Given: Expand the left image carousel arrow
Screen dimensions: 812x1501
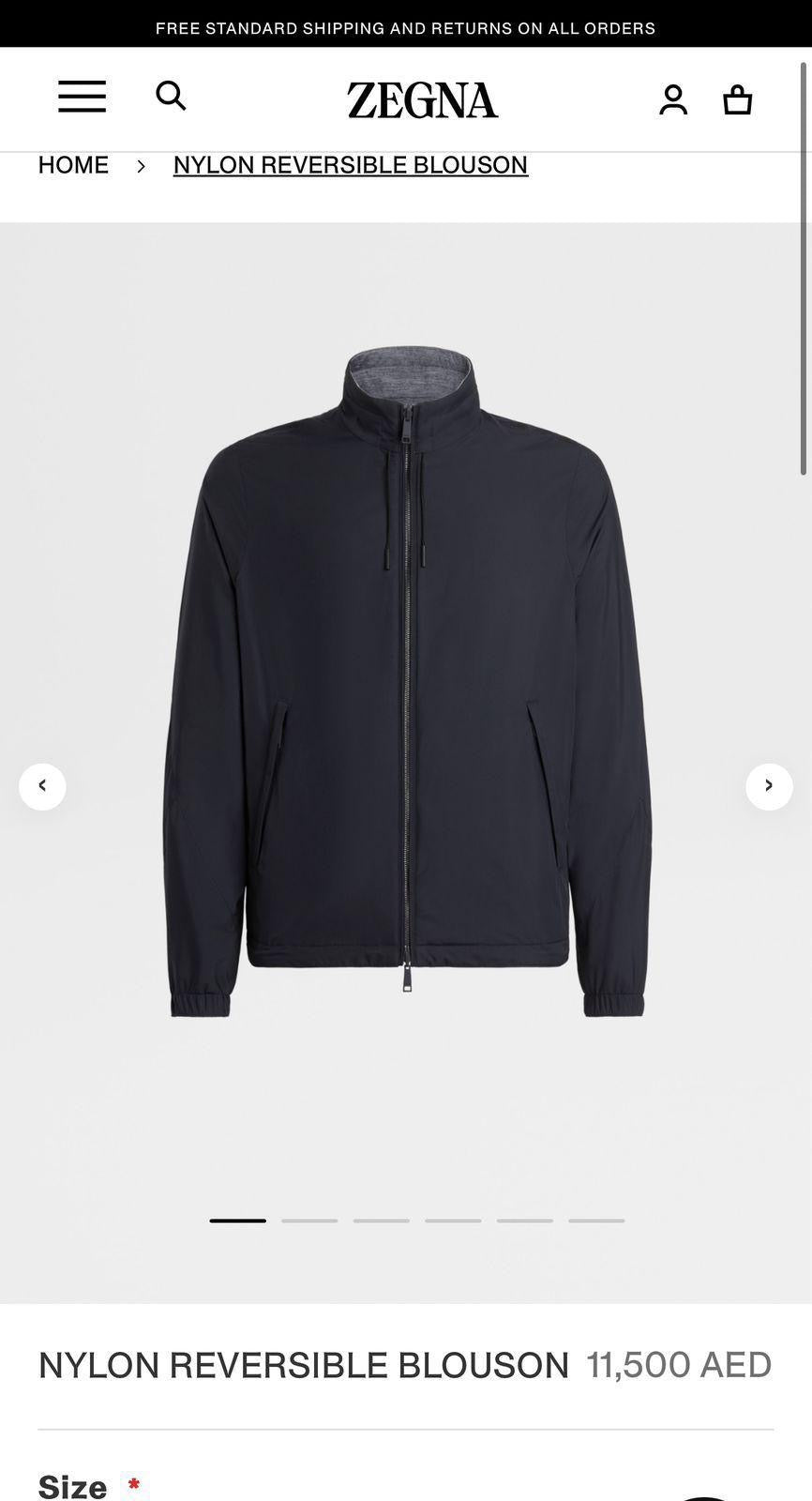Looking at the screenshot, I should [x=42, y=786].
